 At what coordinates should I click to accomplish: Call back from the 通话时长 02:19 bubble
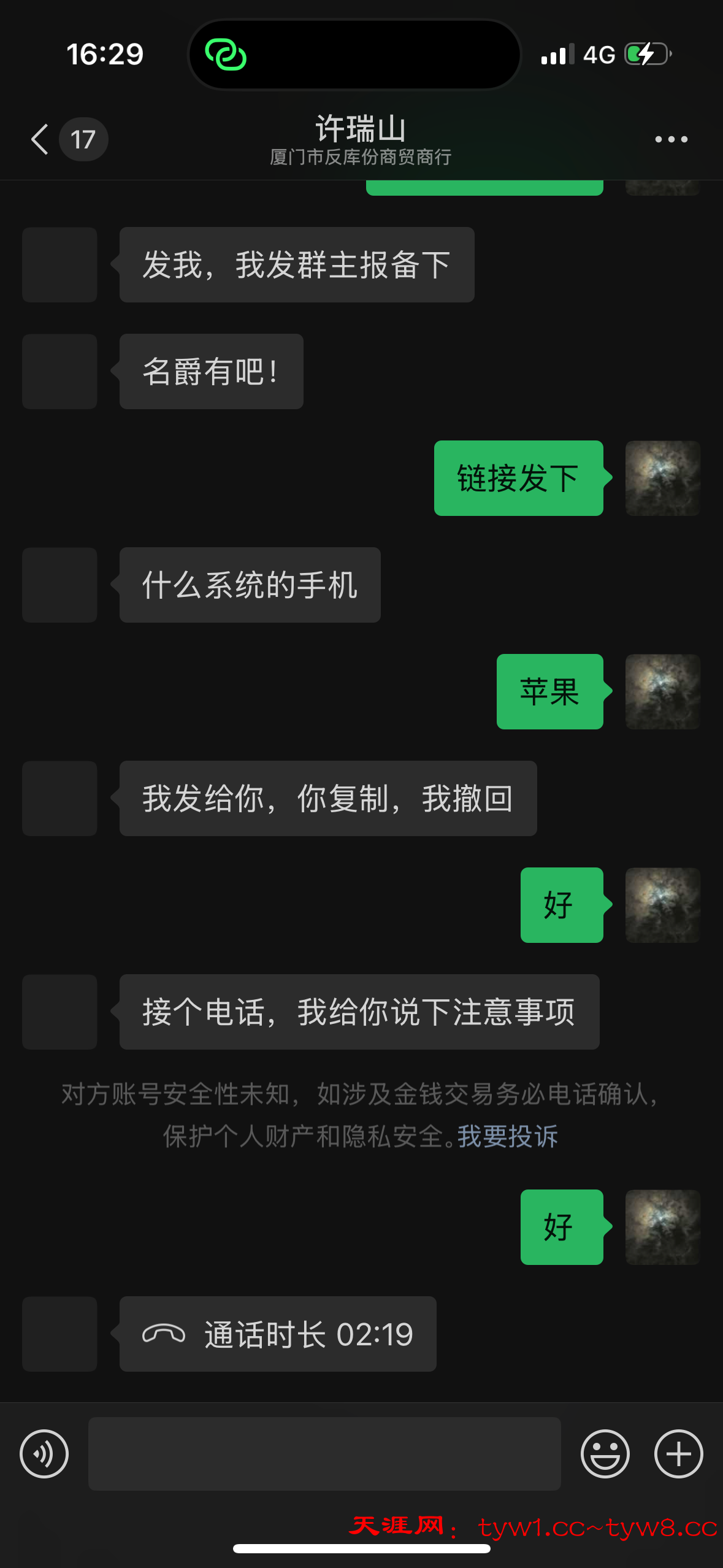coord(278,1334)
